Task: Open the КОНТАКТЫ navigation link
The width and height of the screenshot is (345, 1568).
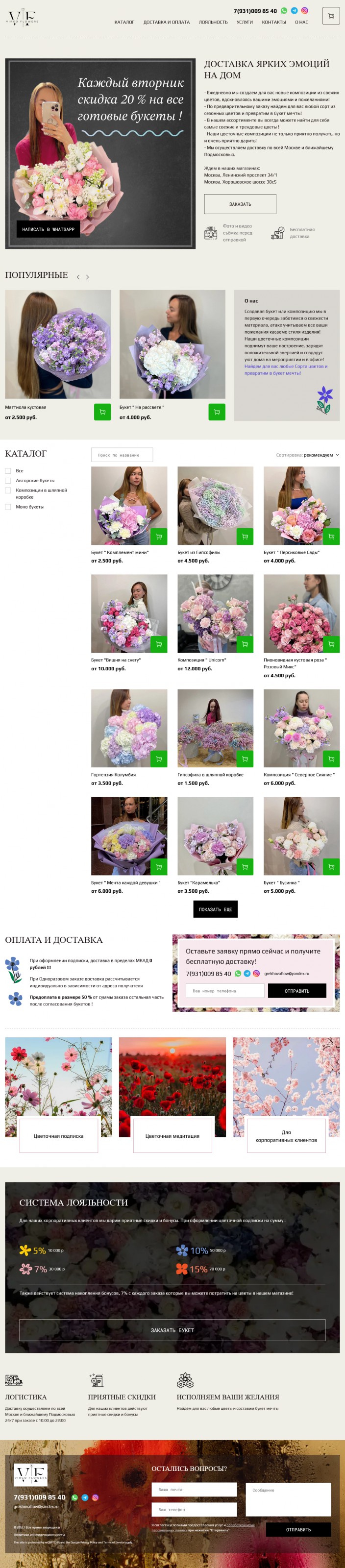Action: point(273,23)
